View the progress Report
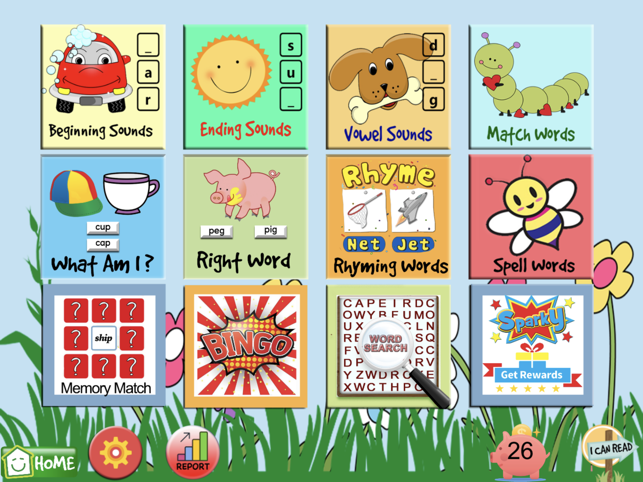This screenshot has height=482, width=643. pyautogui.click(x=192, y=452)
